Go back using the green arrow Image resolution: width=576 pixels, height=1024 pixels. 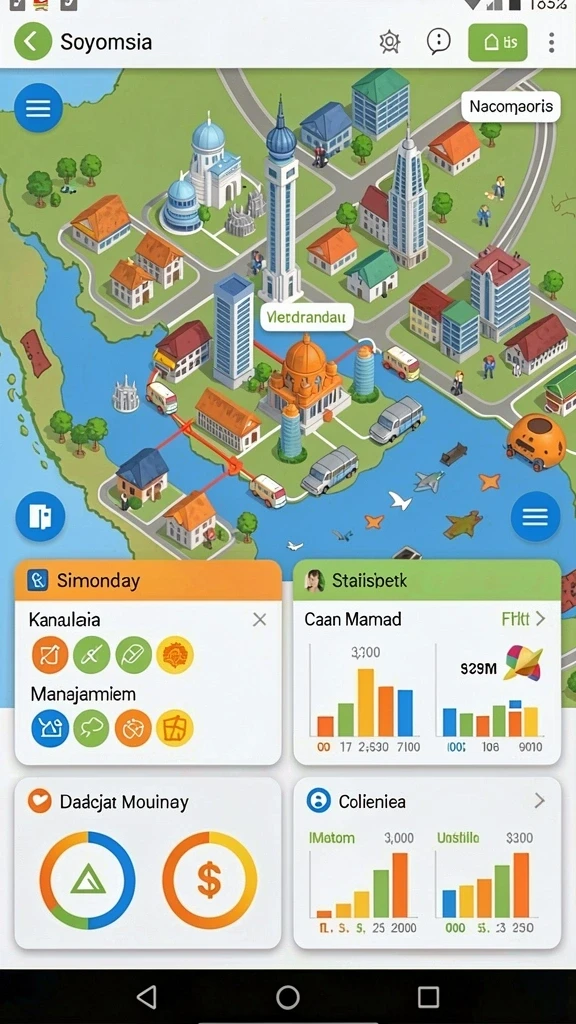pyautogui.click(x=33, y=42)
